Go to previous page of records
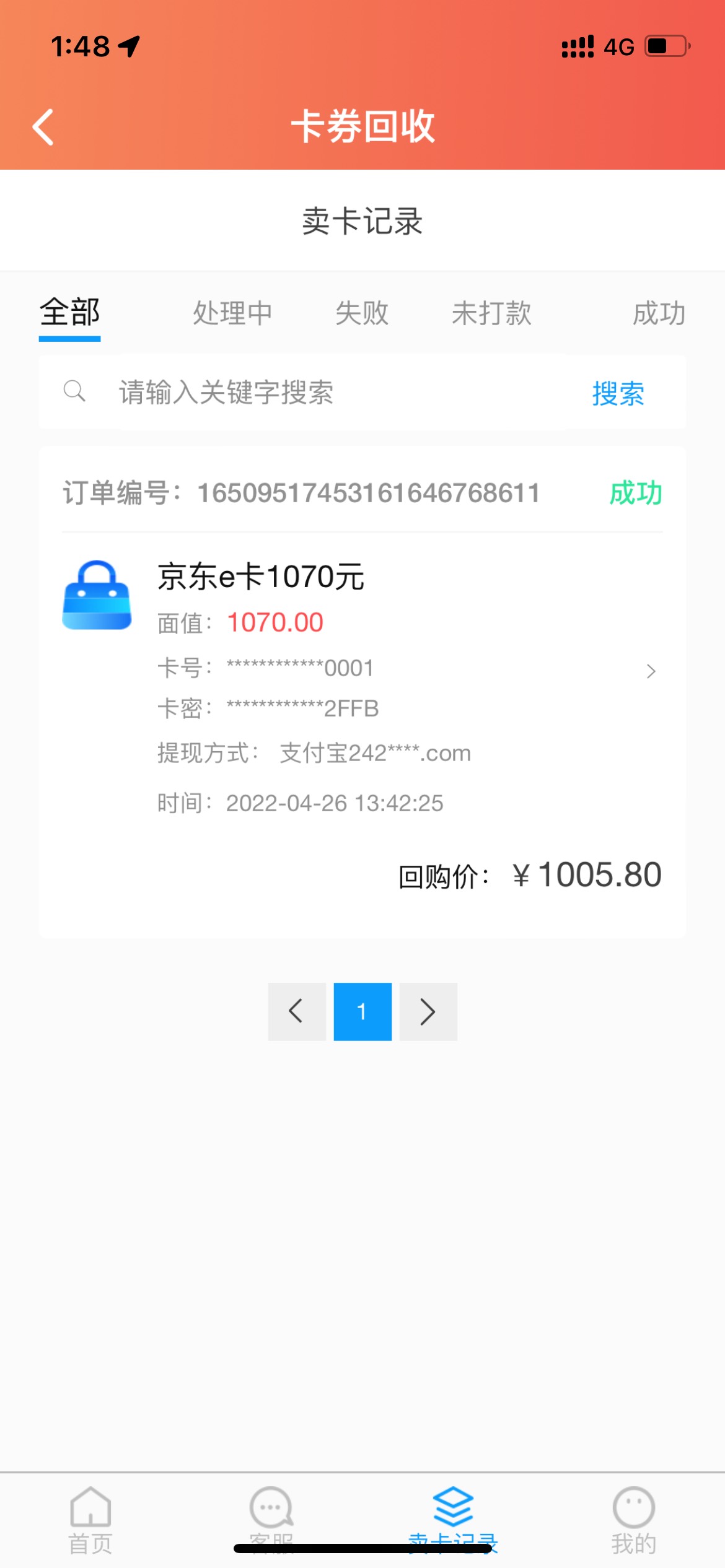Viewport: 725px width, 1568px height. tap(297, 1012)
